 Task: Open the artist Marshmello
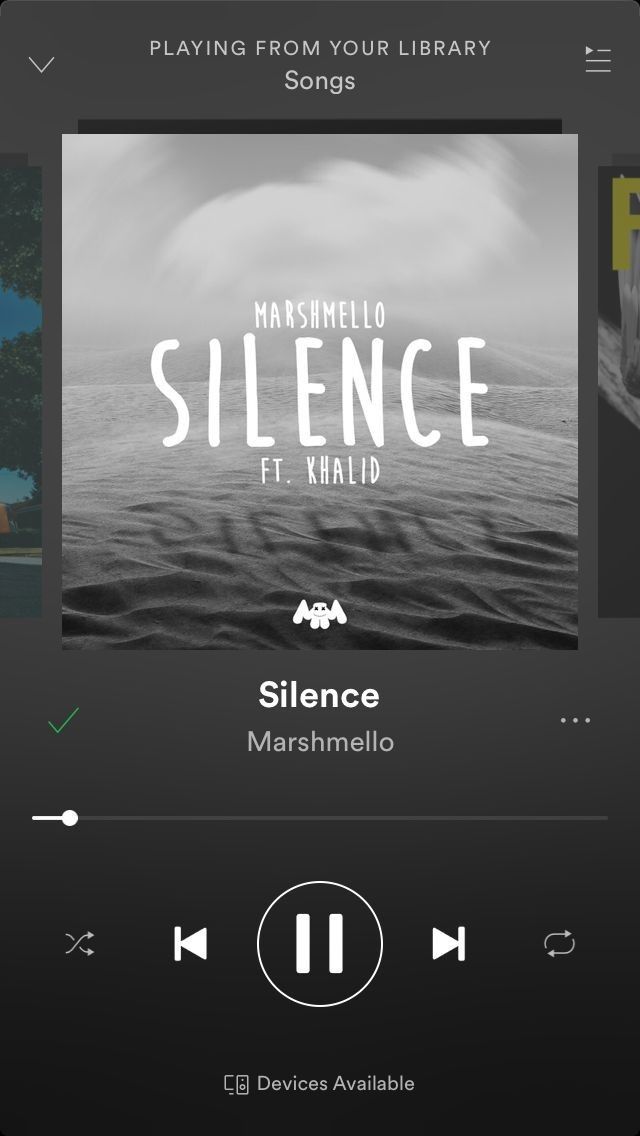(320, 742)
